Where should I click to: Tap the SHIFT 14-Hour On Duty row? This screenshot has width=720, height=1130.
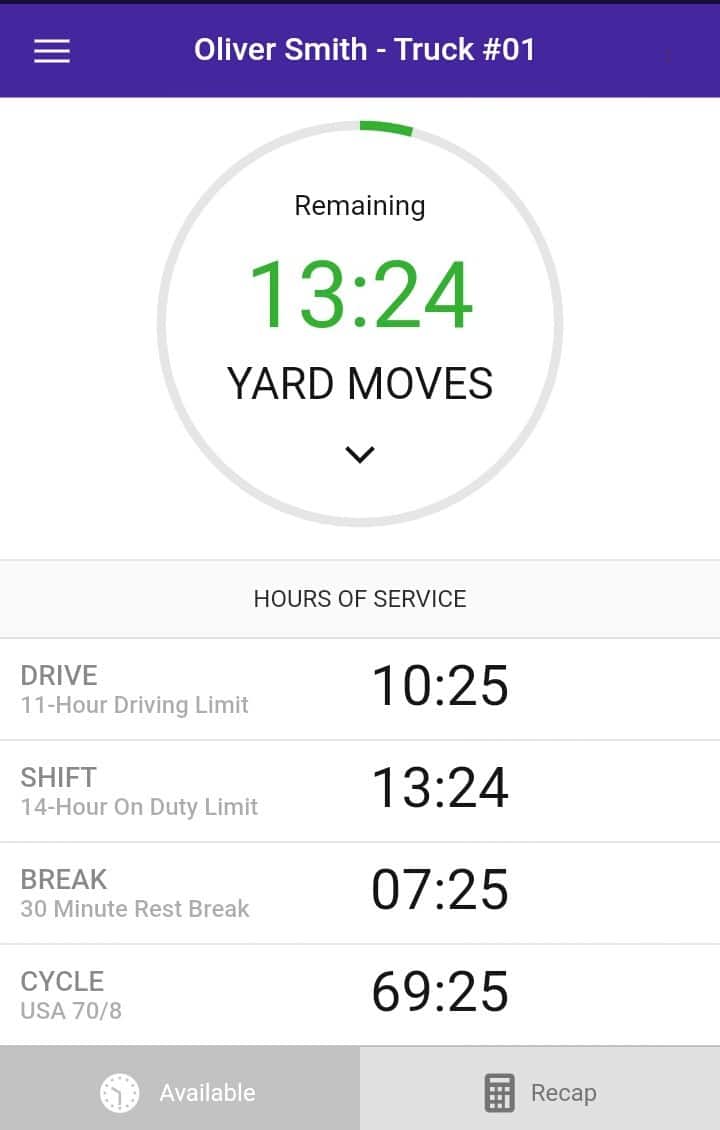click(x=360, y=790)
